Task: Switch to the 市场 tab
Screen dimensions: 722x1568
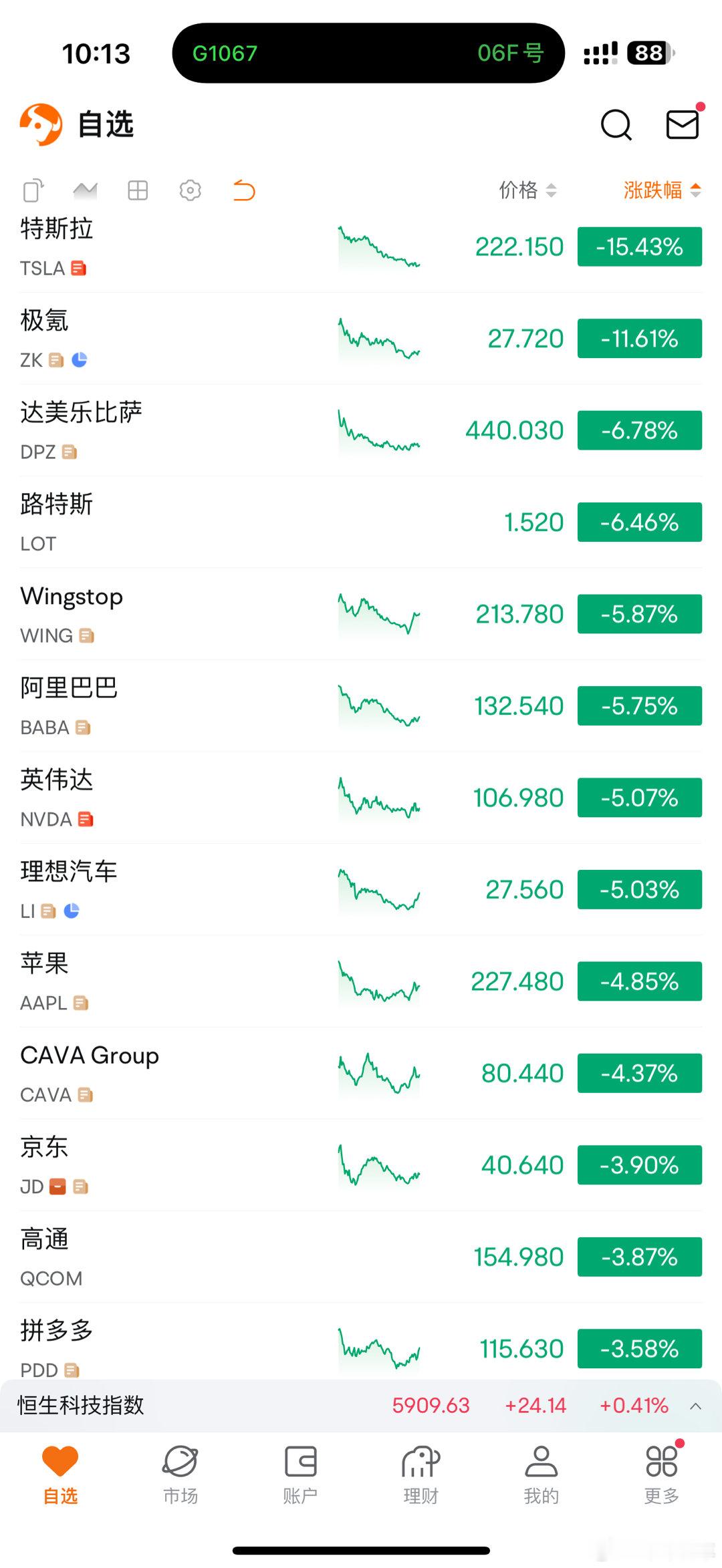Action: point(180,1475)
